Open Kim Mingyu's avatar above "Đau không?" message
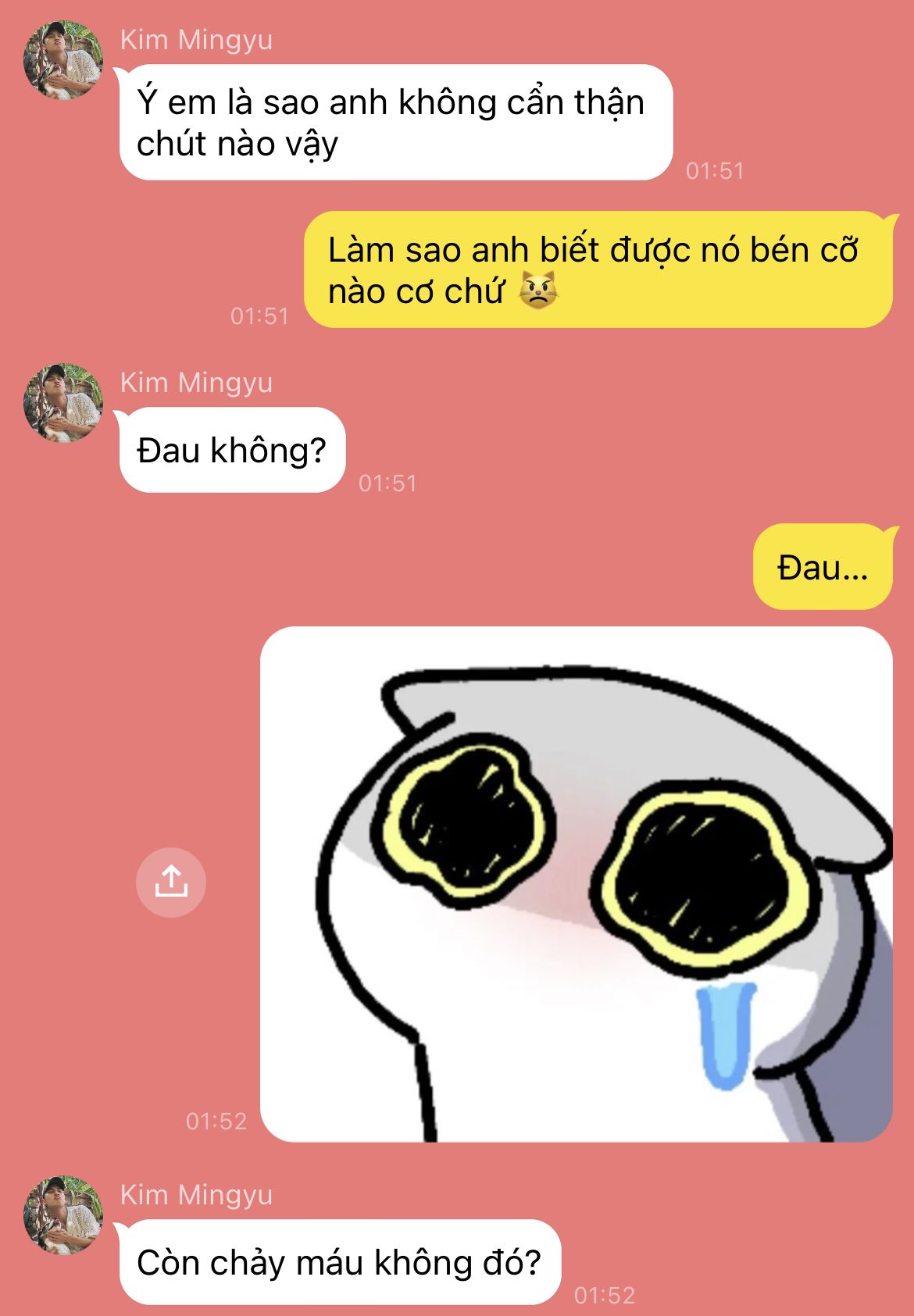This screenshot has height=1316, width=914. coord(63,402)
